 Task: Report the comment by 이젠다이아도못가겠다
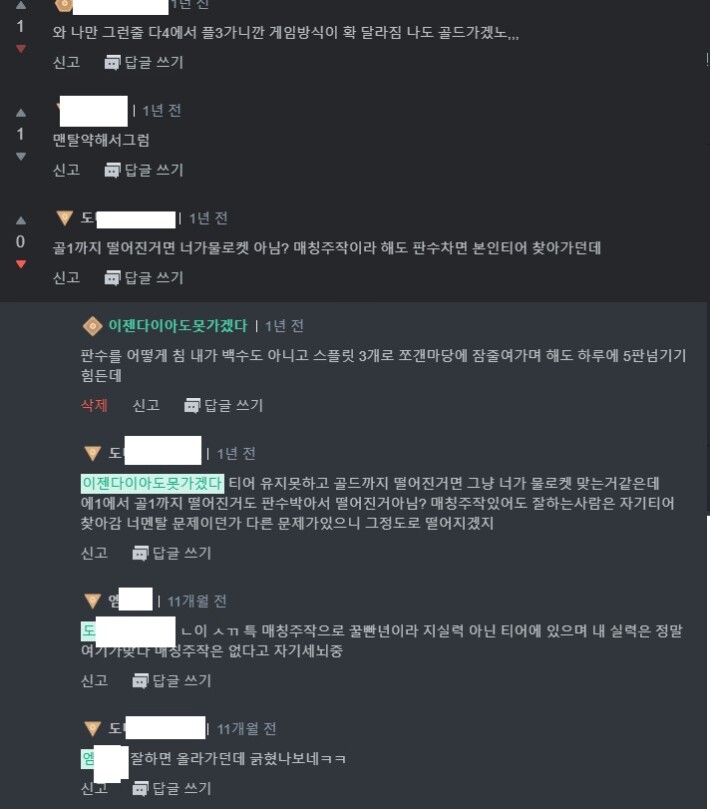(146, 405)
